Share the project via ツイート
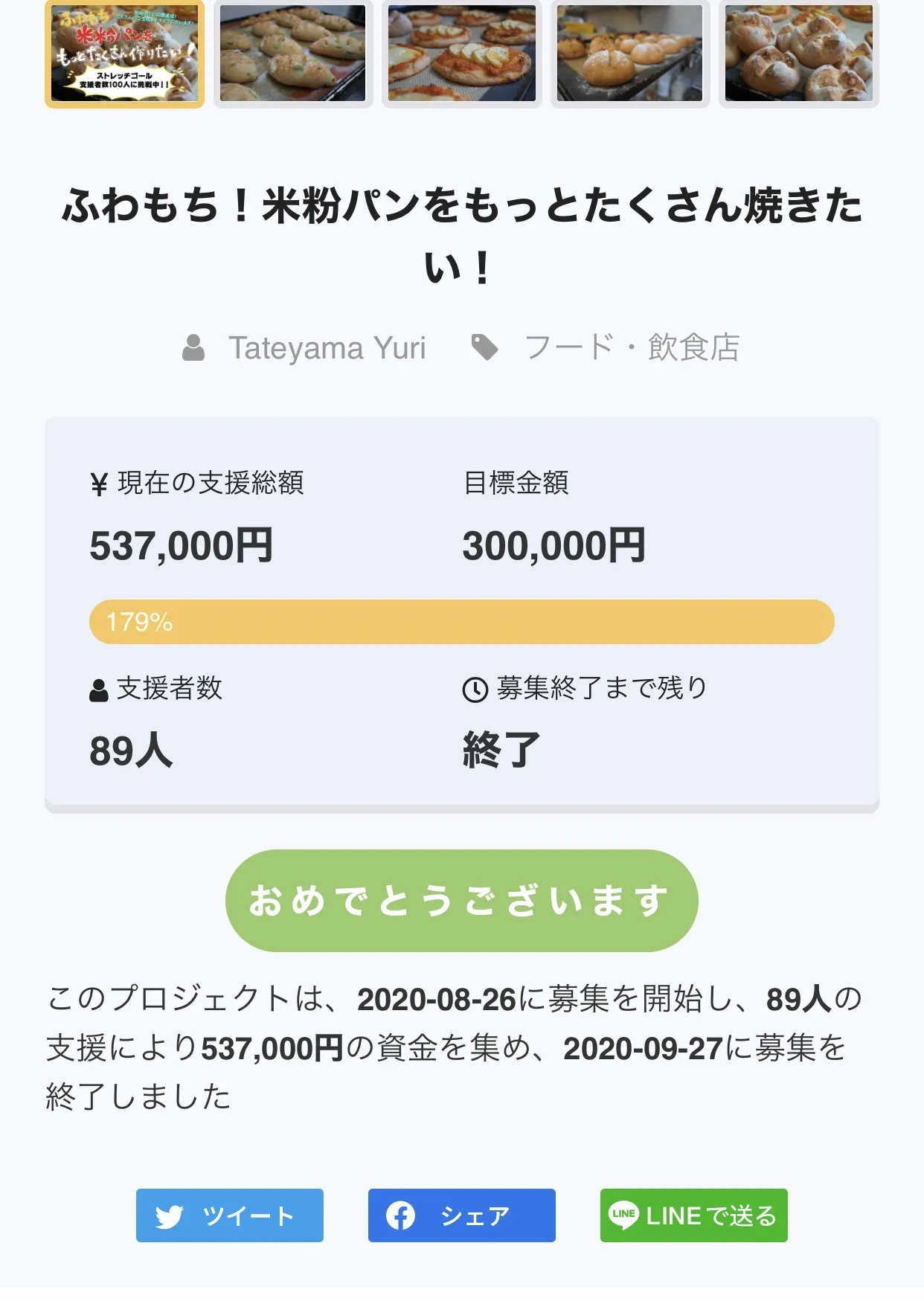This screenshot has width=924, height=1301. pyautogui.click(x=229, y=1215)
